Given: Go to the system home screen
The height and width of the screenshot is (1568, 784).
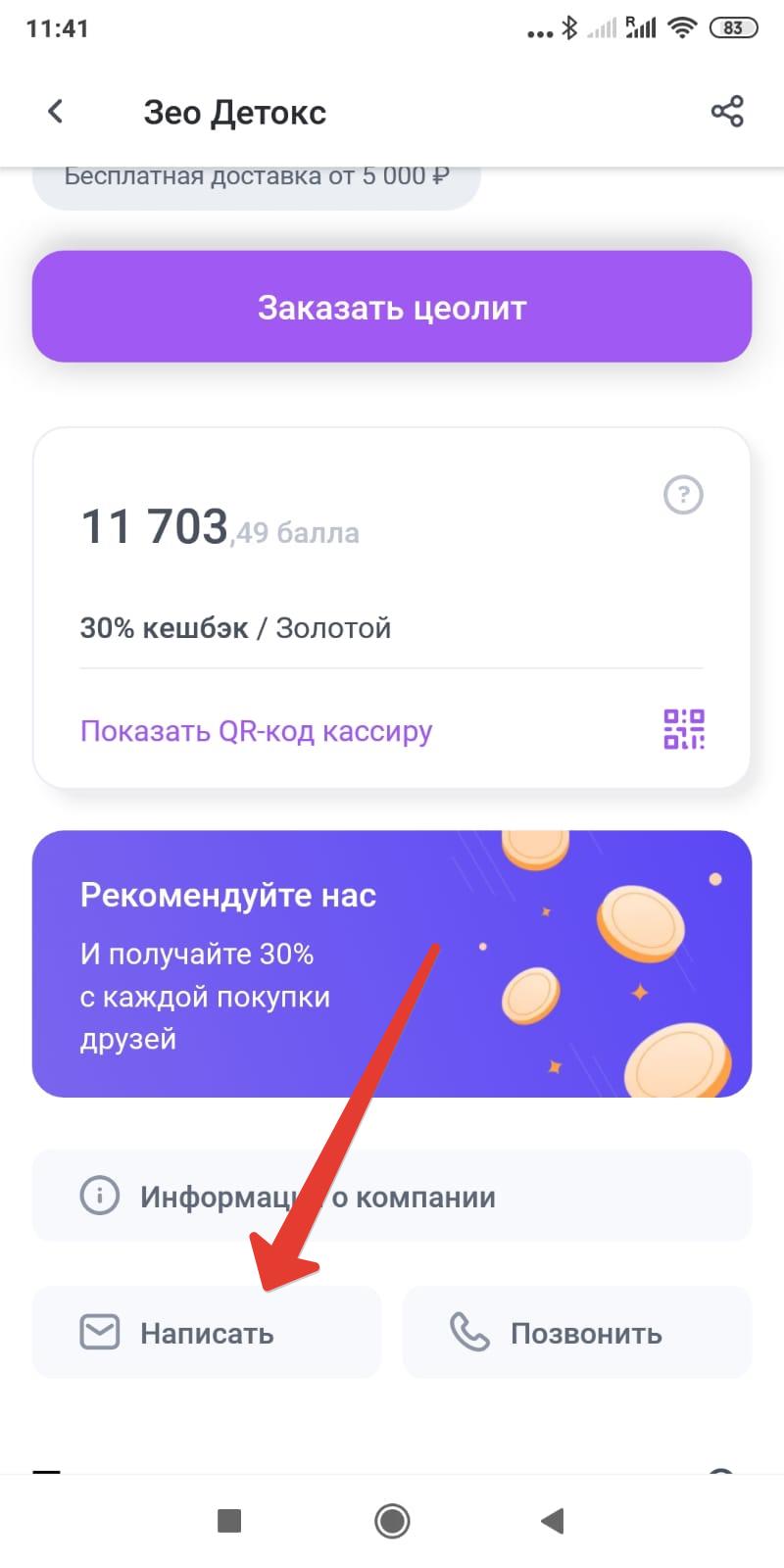Looking at the screenshot, I should 392,1521.
